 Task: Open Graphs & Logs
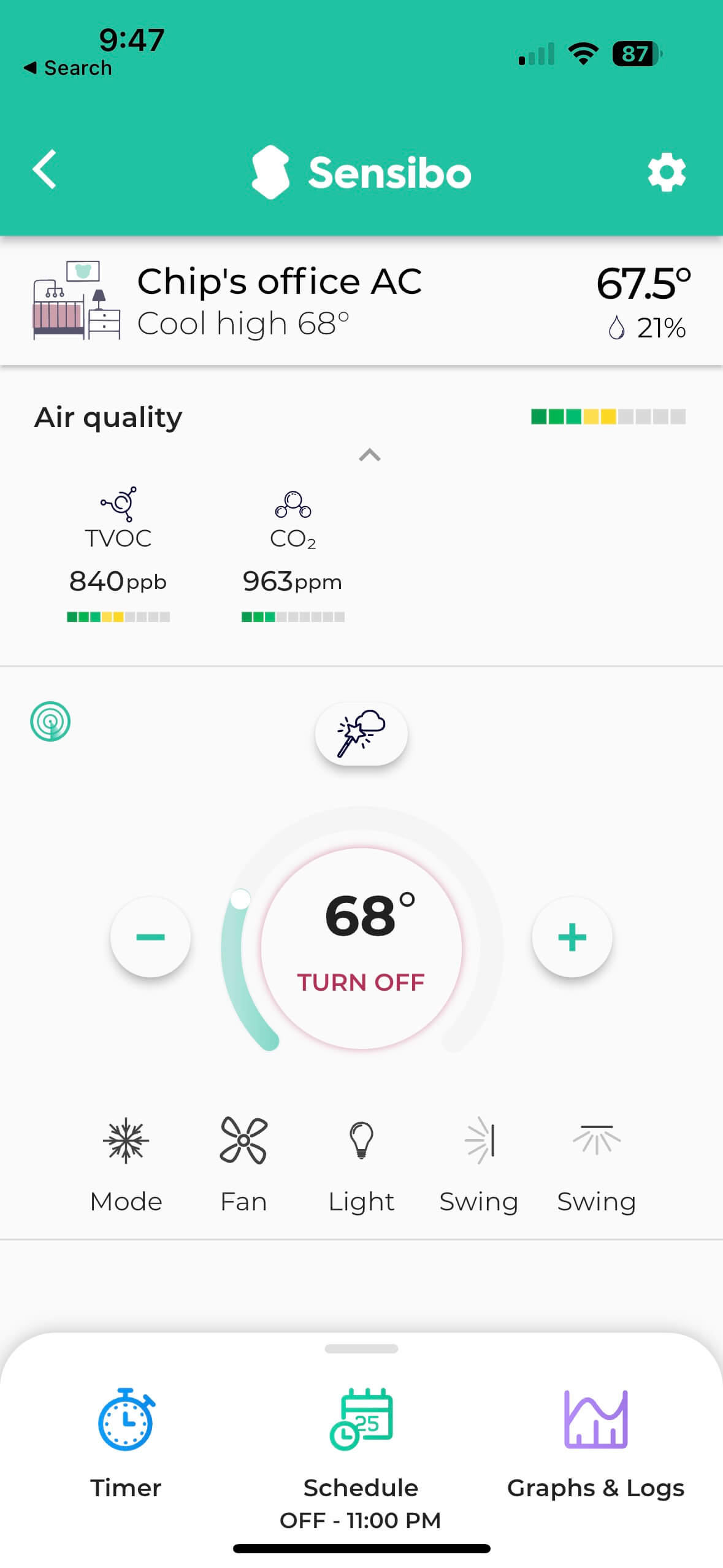(x=596, y=1422)
